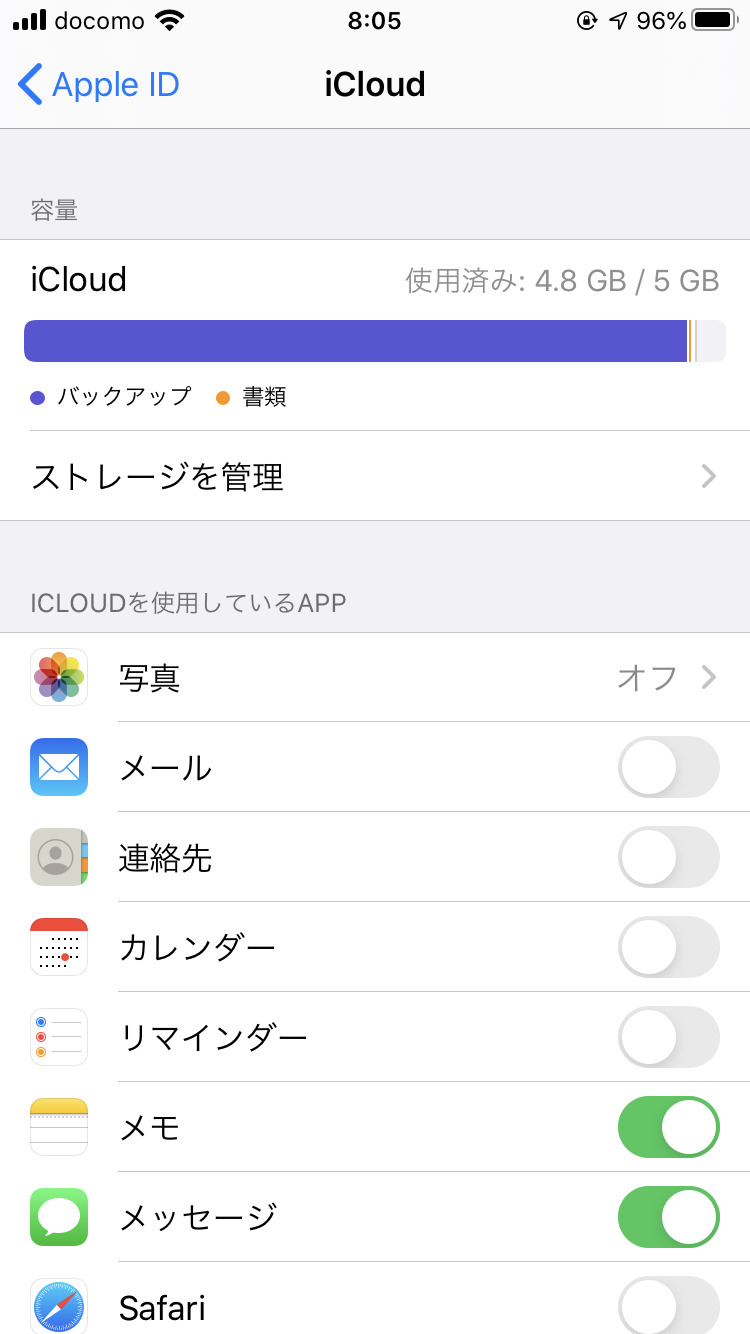The width and height of the screenshot is (750, 1334).
Task: Disable the メモ iCloud toggle
Action: (668, 1128)
